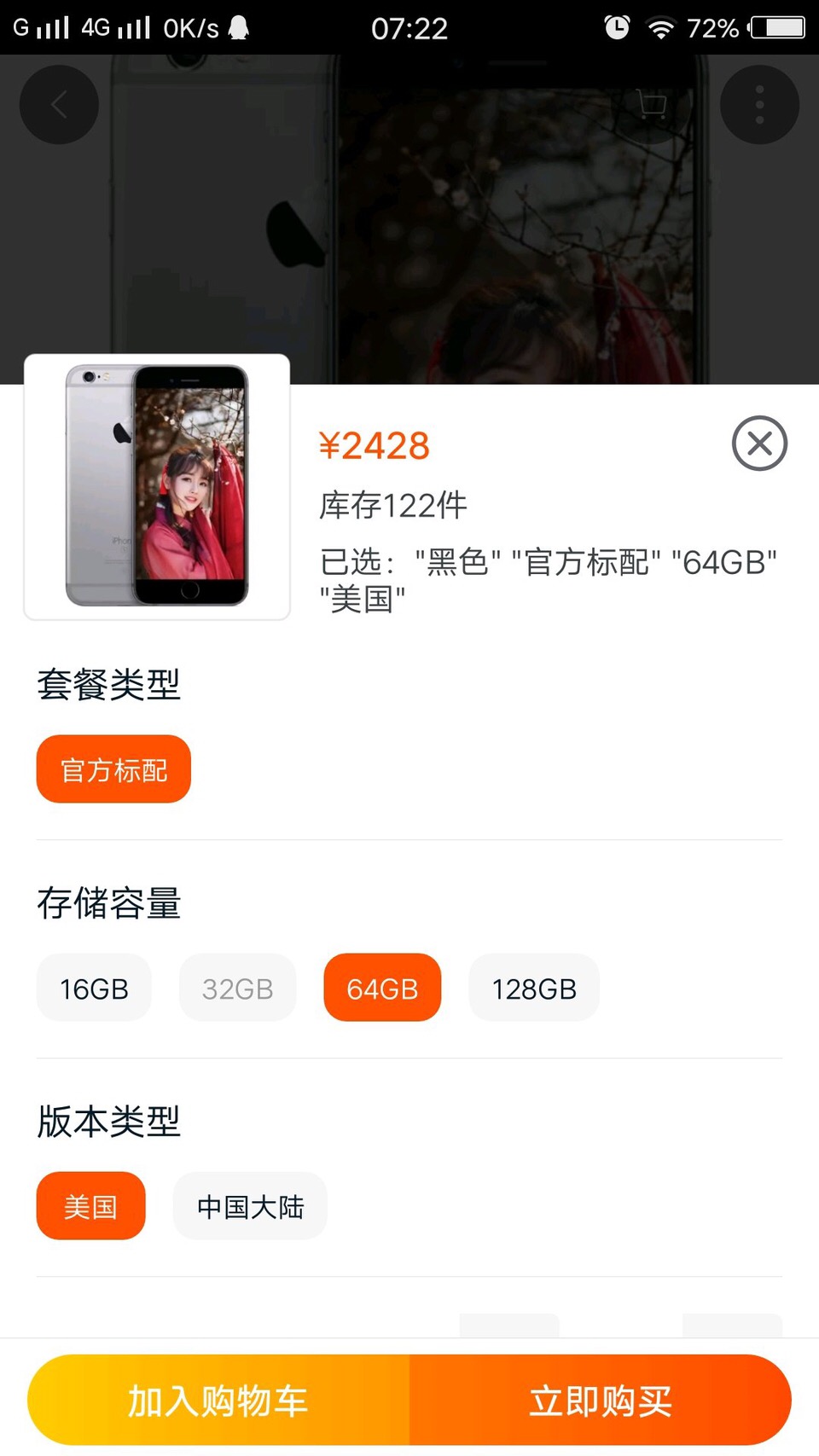819x1456 pixels.
Task: Click the price ¥2428 text
Action: point(375,444)
